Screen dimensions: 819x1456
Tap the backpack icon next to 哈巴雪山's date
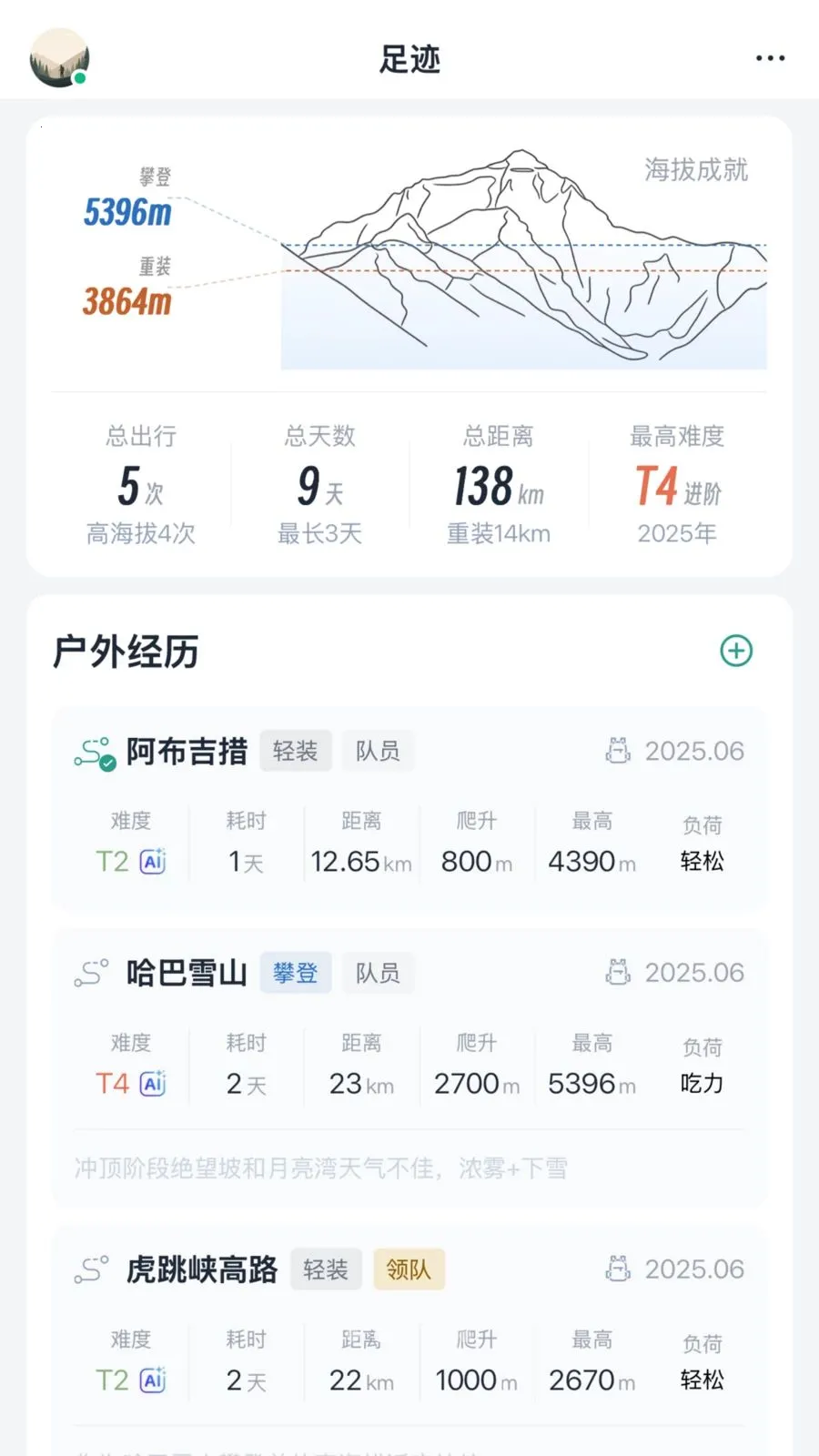coord(620,973)
